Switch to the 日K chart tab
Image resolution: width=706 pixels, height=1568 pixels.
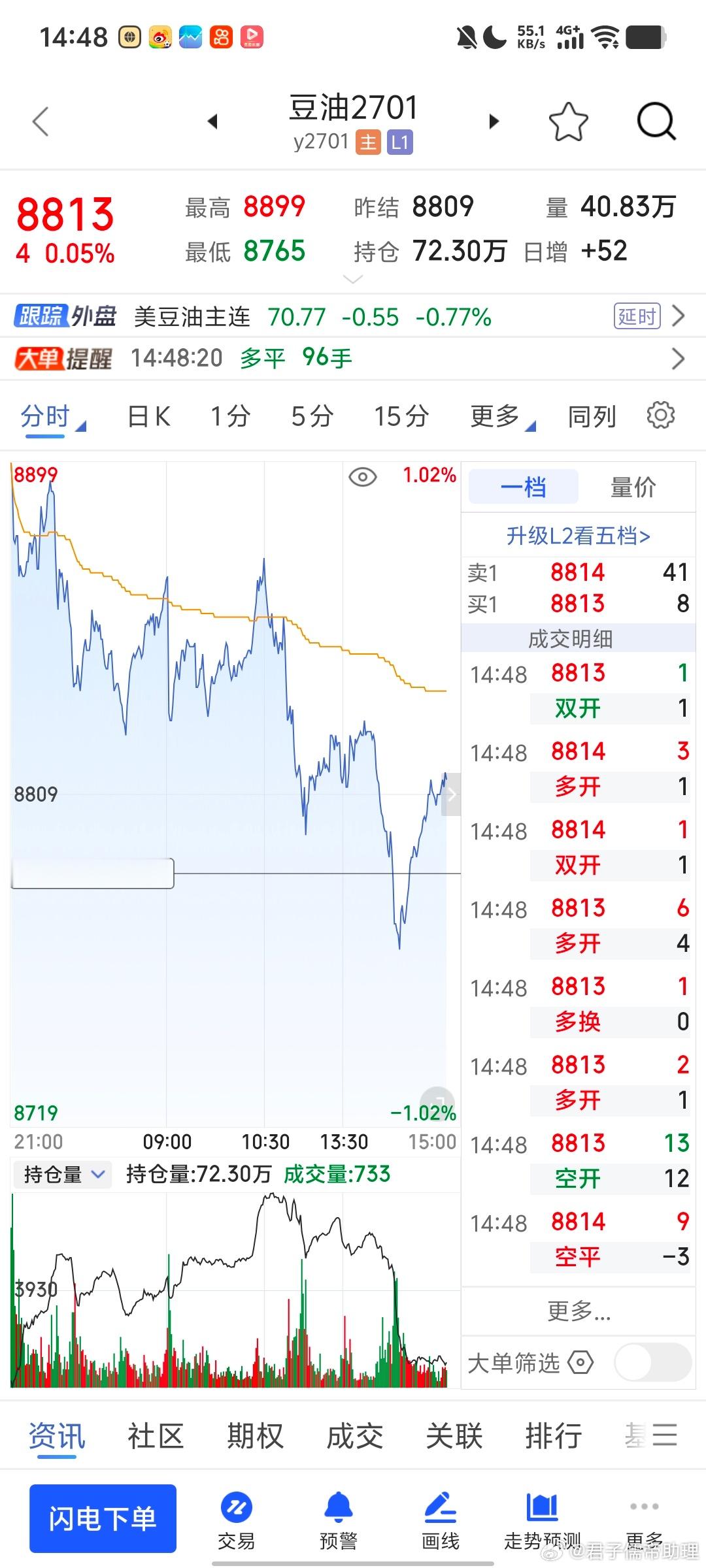tap(149, 416)
